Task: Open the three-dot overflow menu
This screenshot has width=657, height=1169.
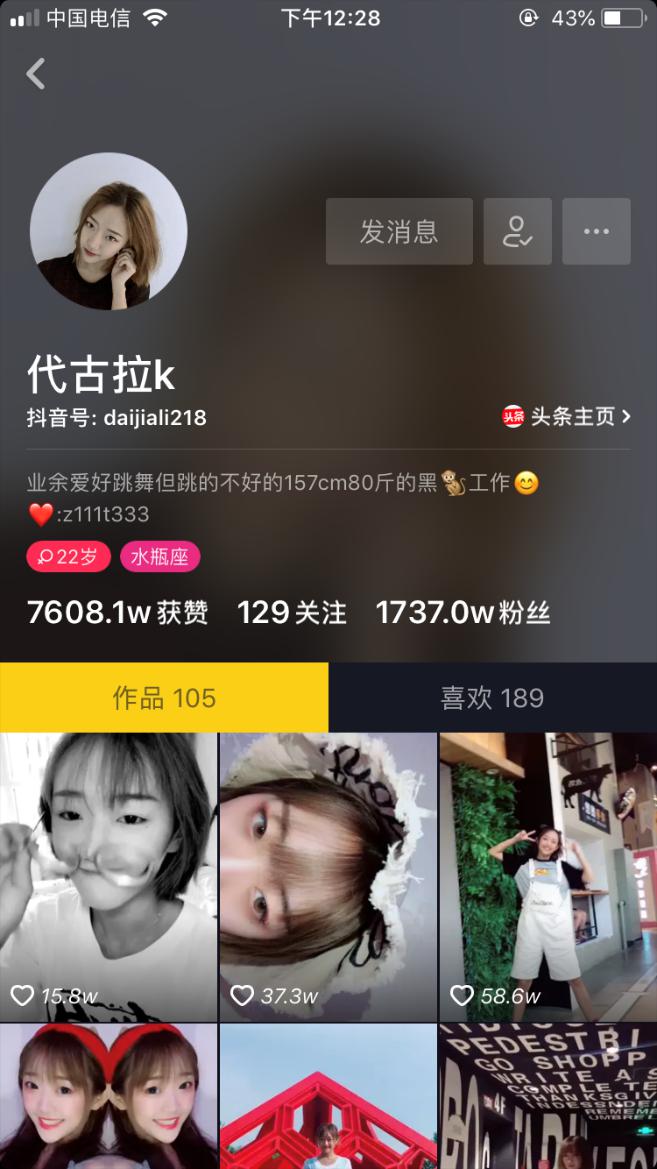Action: (596, 231)
